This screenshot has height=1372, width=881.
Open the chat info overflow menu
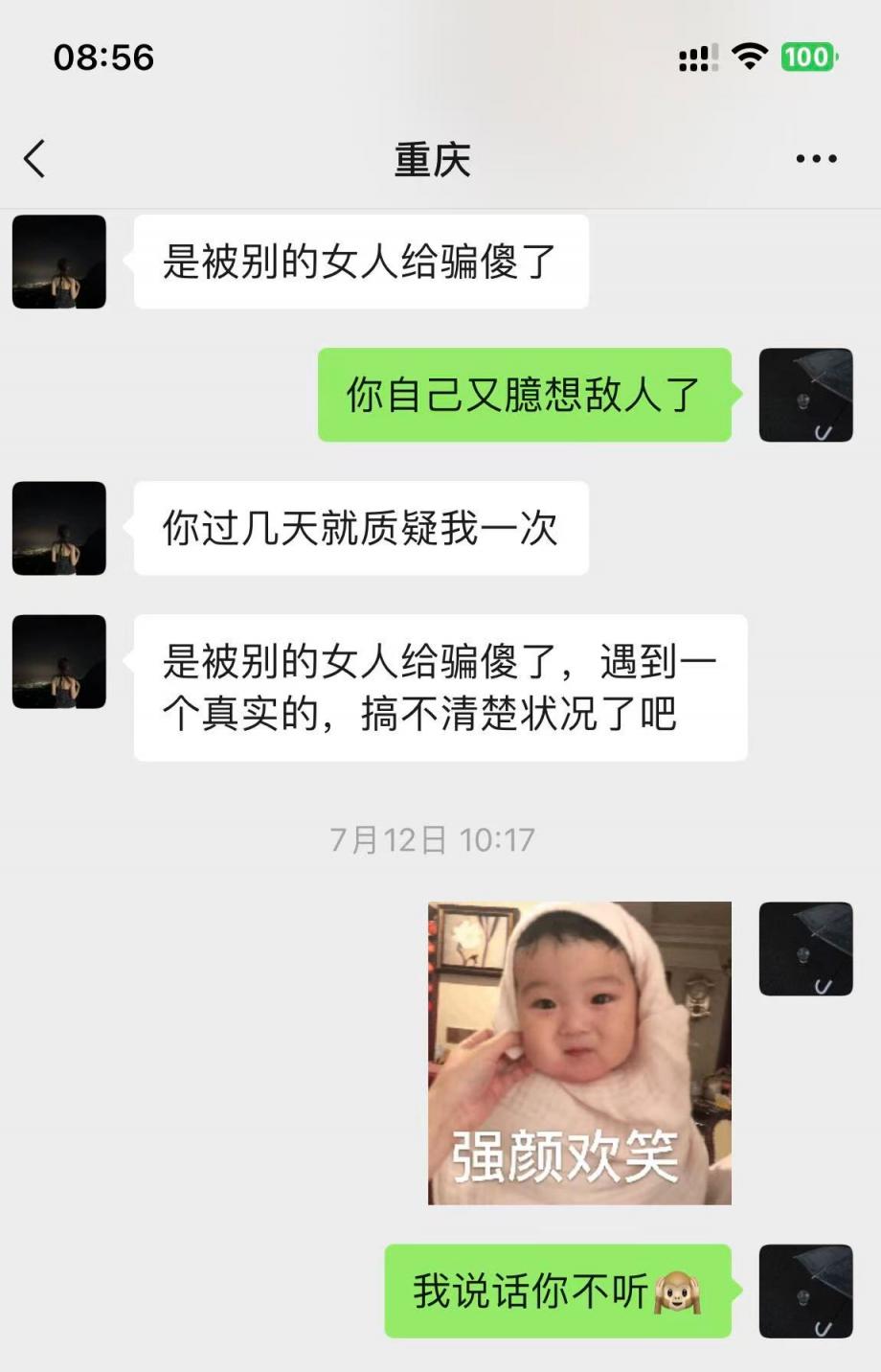click(x=816, y=159)
